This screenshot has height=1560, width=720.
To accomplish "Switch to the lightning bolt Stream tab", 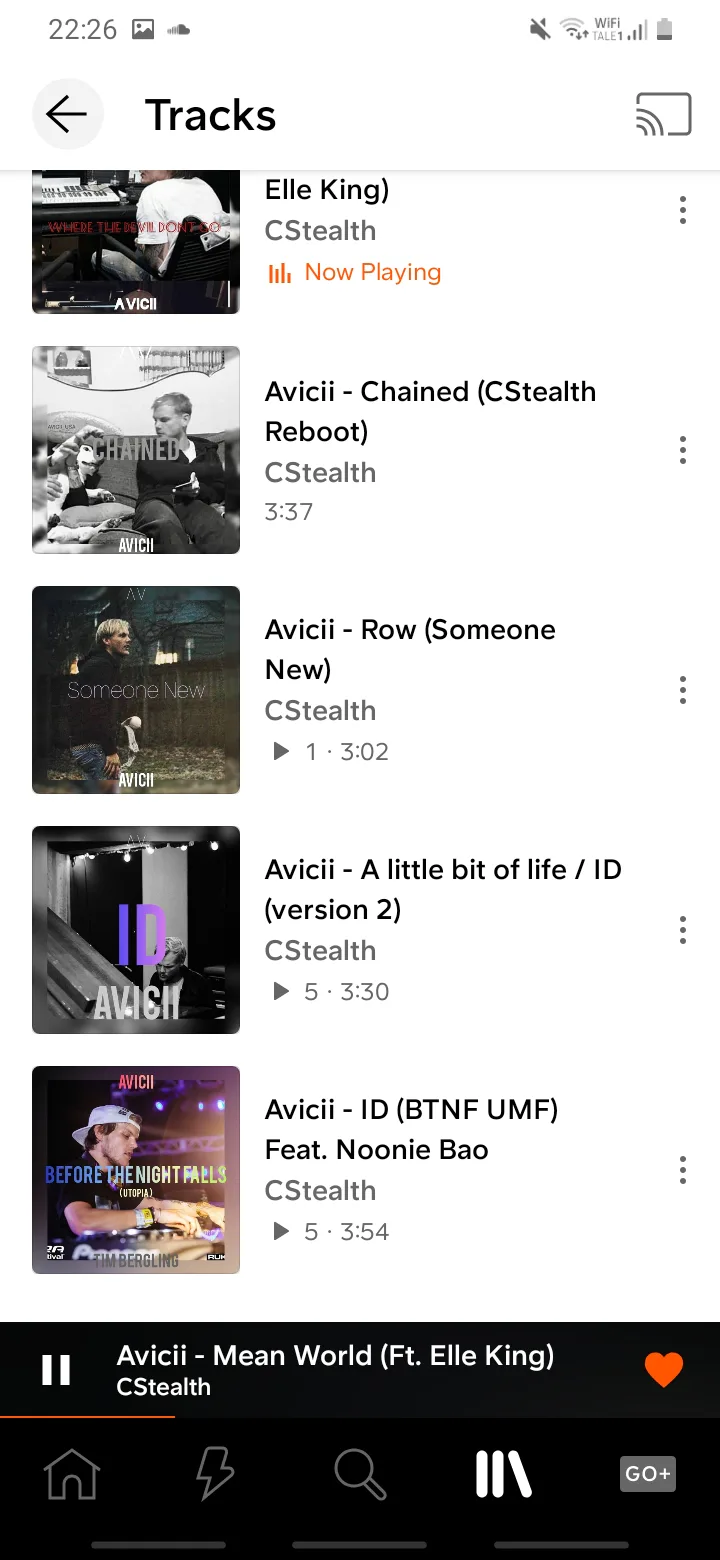I will tap(215, 1474).
